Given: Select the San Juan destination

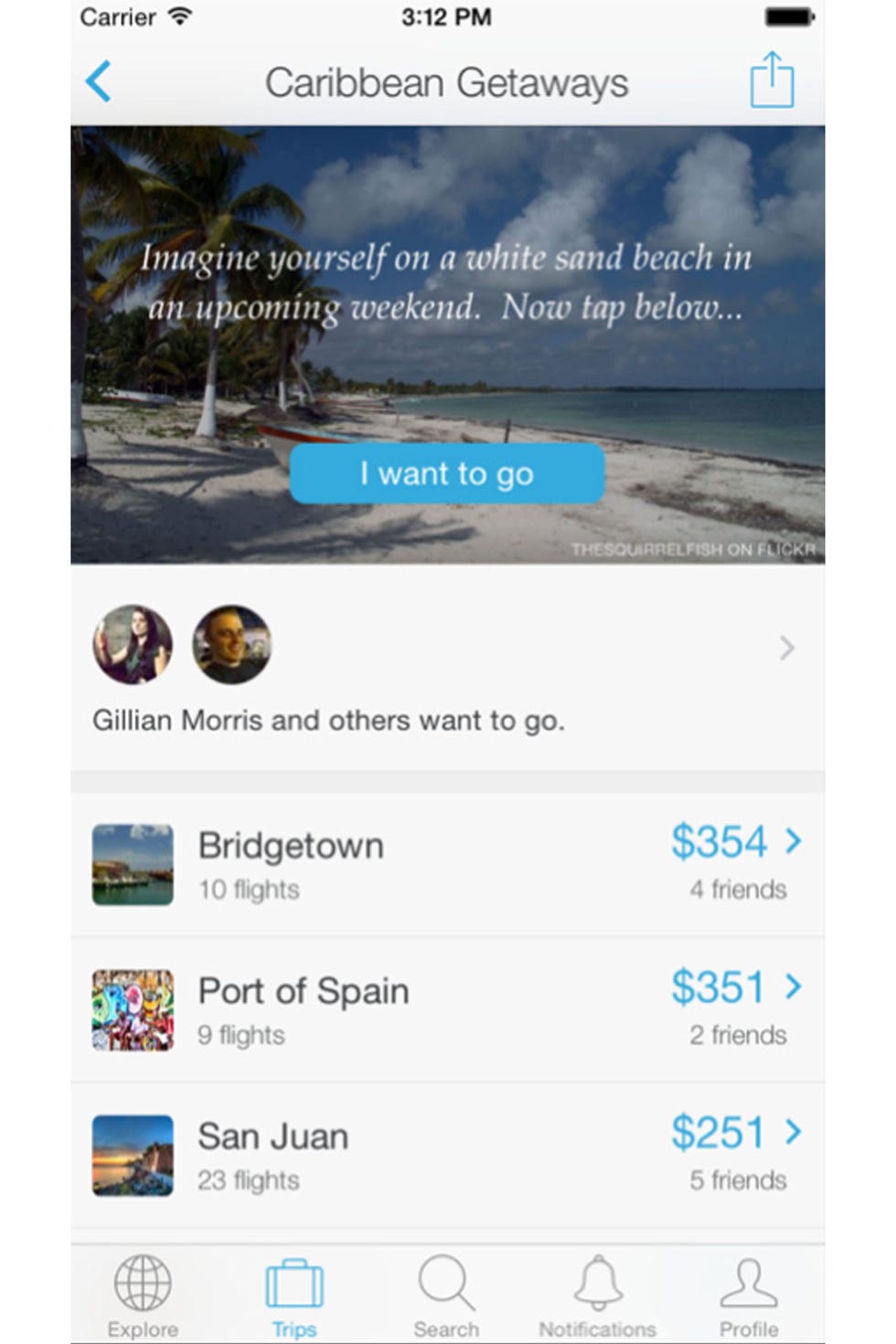Looking at the screenshot, I should click(x=447, y=1155).
